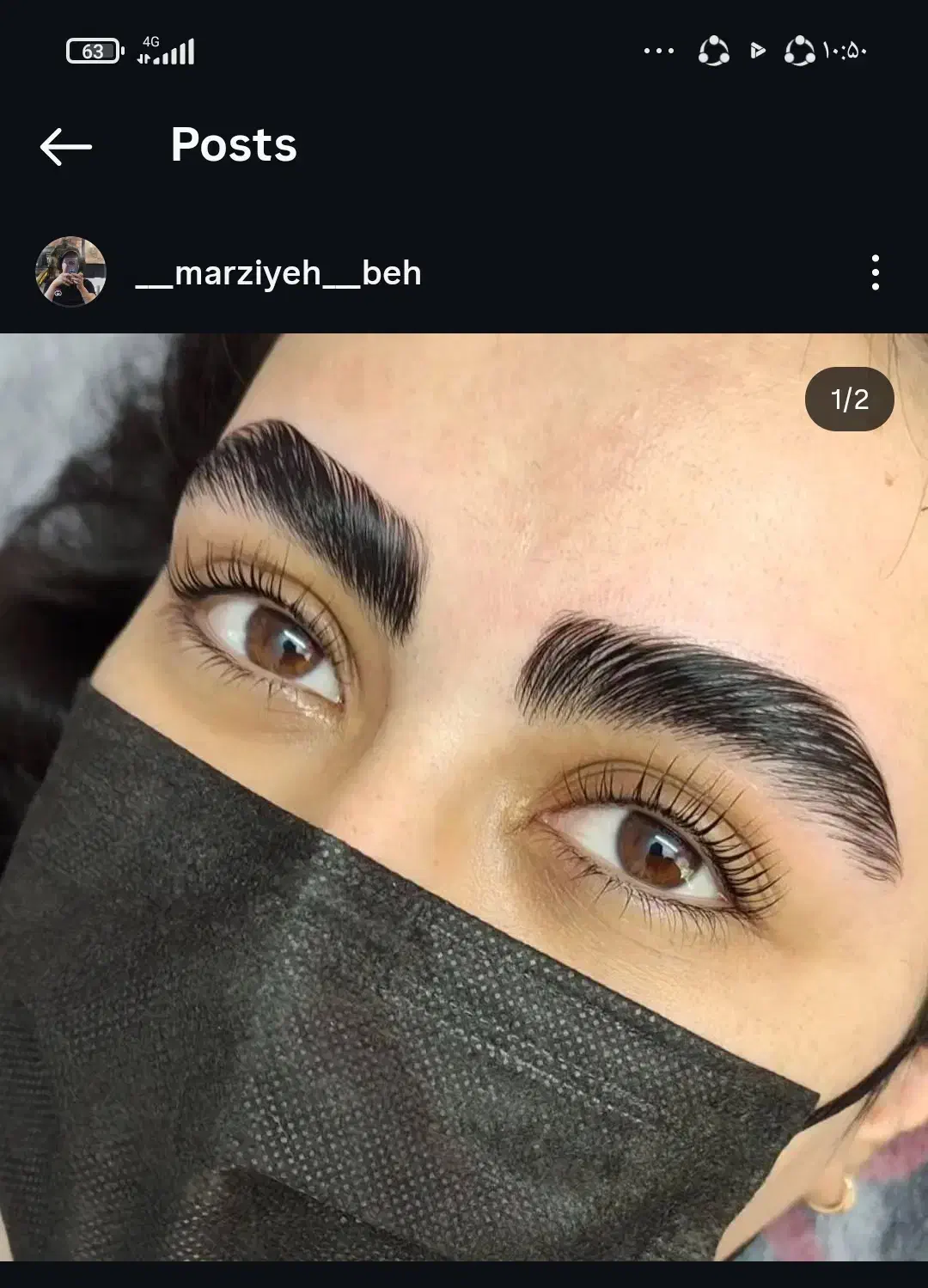Go back from the Posts screen
This screenshot has height=1288, width=928.
(65, 146)
